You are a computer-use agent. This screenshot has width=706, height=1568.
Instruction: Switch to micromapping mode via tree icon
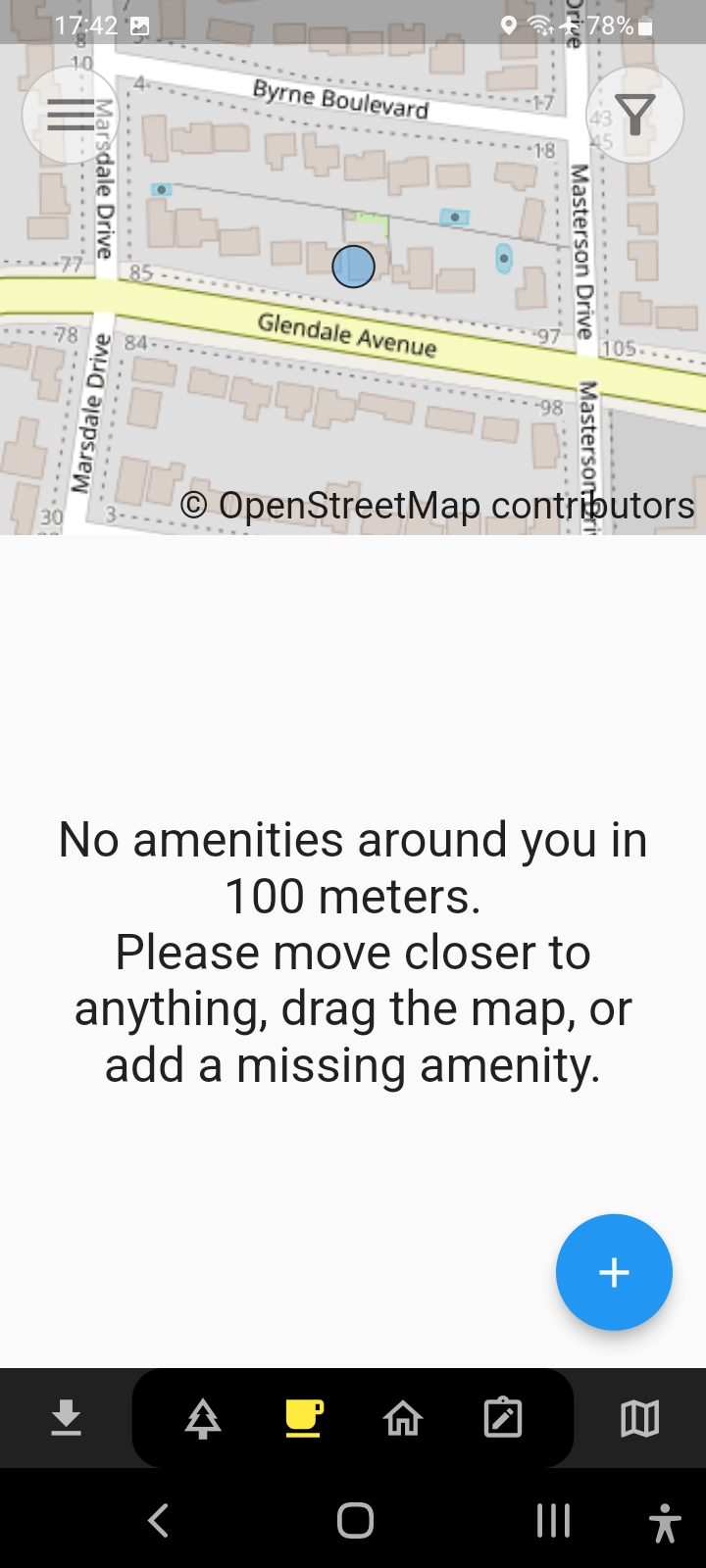click(x=203, y=1417)
